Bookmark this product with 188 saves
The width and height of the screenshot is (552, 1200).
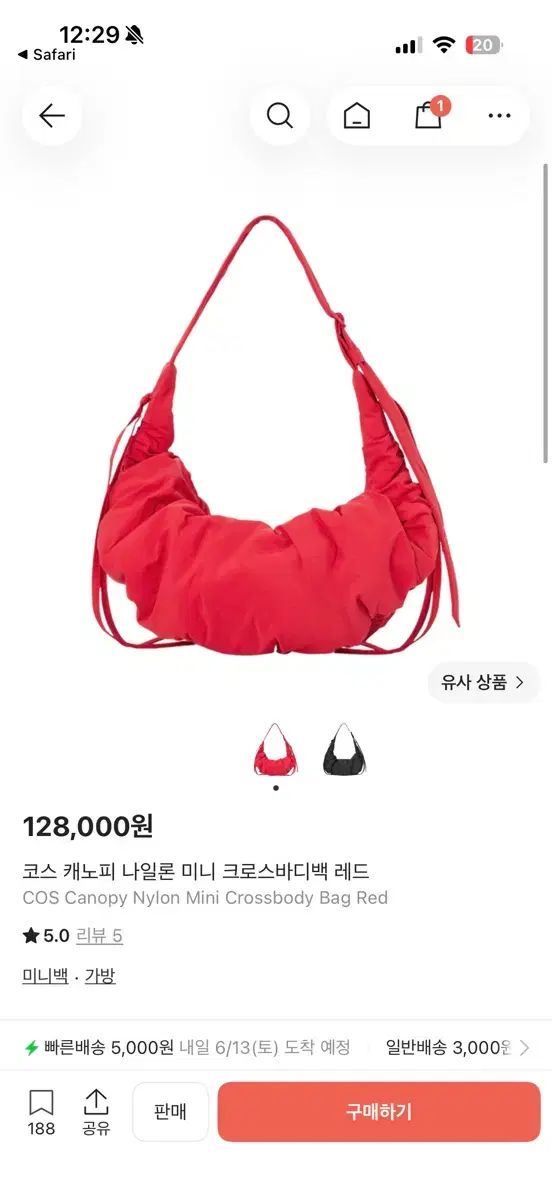tap(41, 1113)
